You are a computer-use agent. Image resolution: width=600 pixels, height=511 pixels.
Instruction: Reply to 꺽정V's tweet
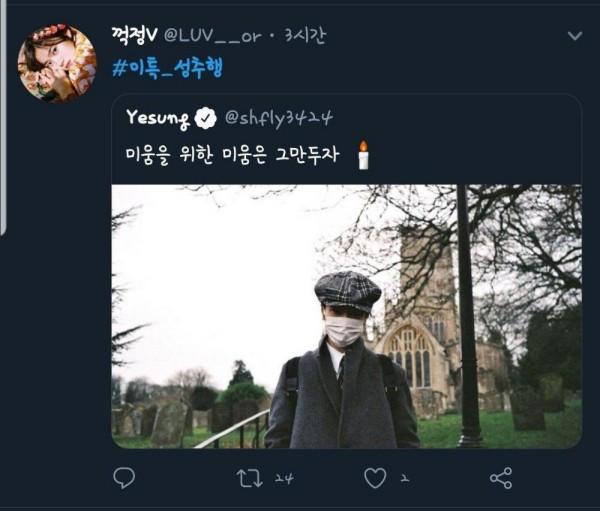click(124, 478)
